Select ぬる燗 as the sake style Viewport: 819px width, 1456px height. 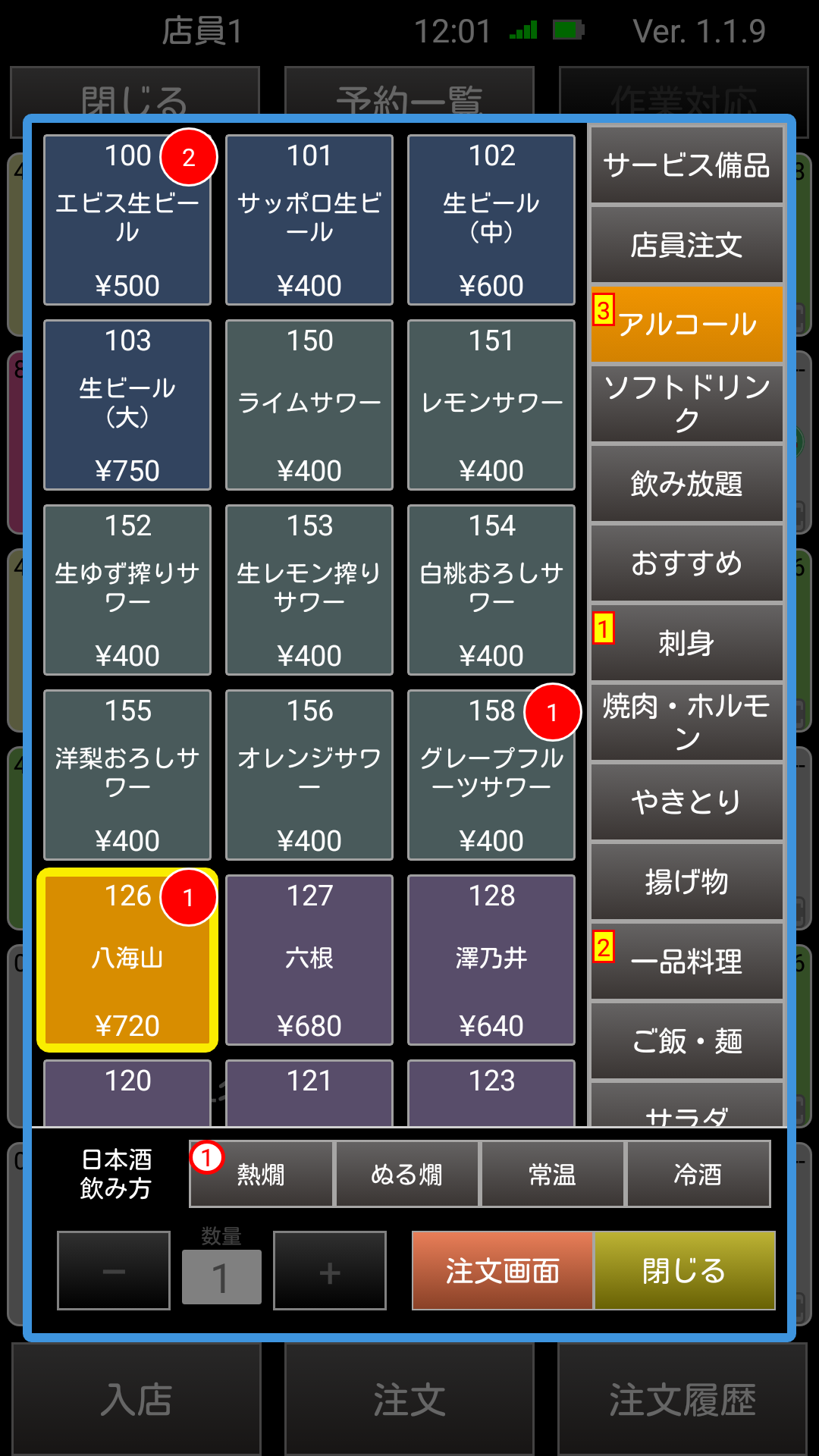pyautogui.click(x=406, y=1174)
